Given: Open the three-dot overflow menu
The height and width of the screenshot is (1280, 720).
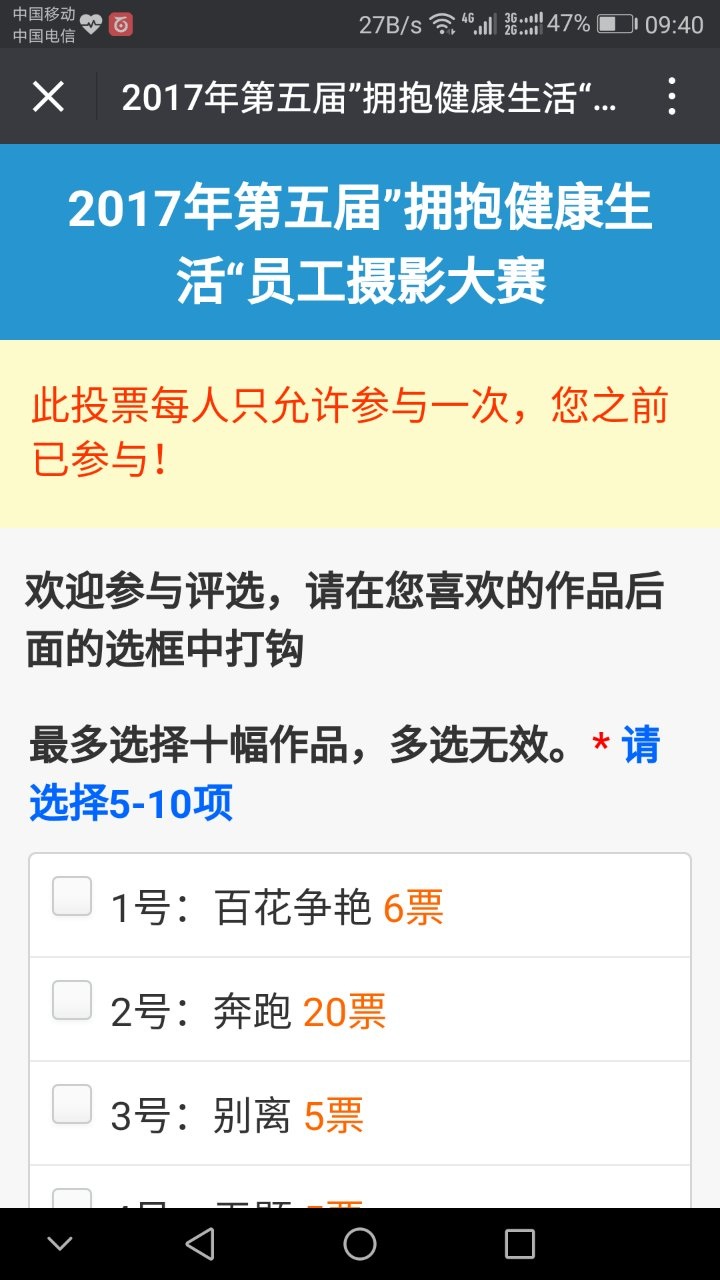Looking at the screenshot, I should (672, 97).
